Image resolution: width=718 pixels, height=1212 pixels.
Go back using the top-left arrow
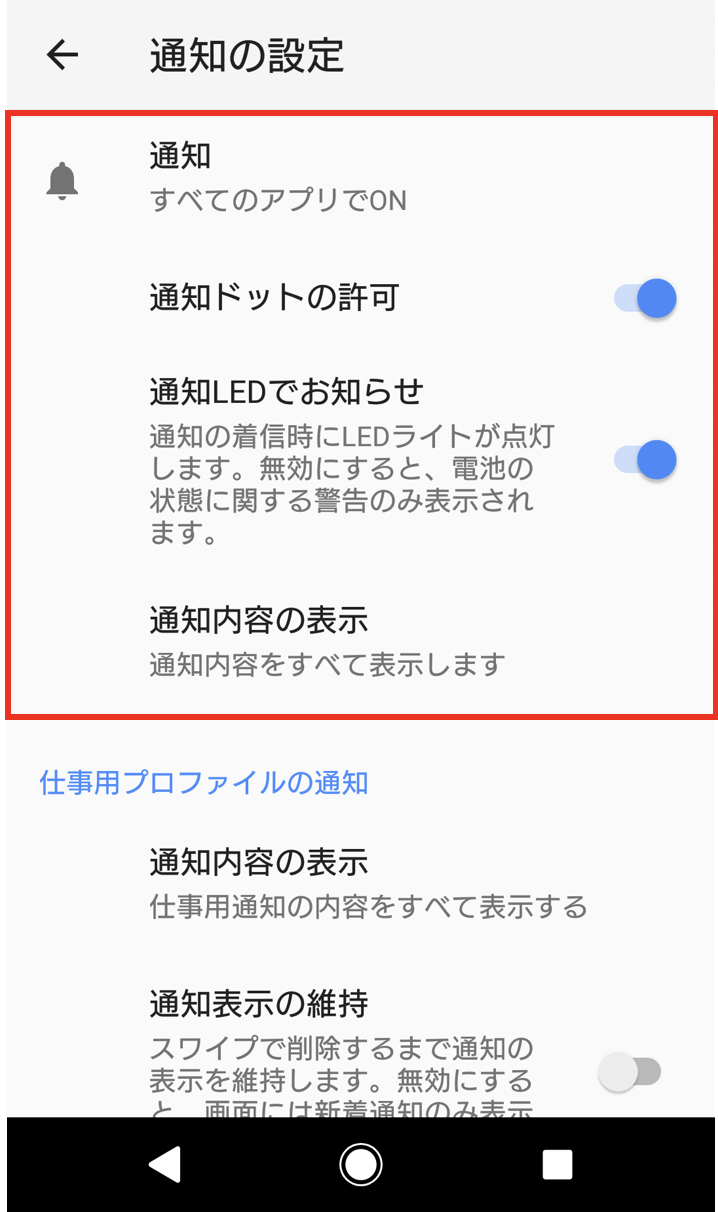pos(62,56)
